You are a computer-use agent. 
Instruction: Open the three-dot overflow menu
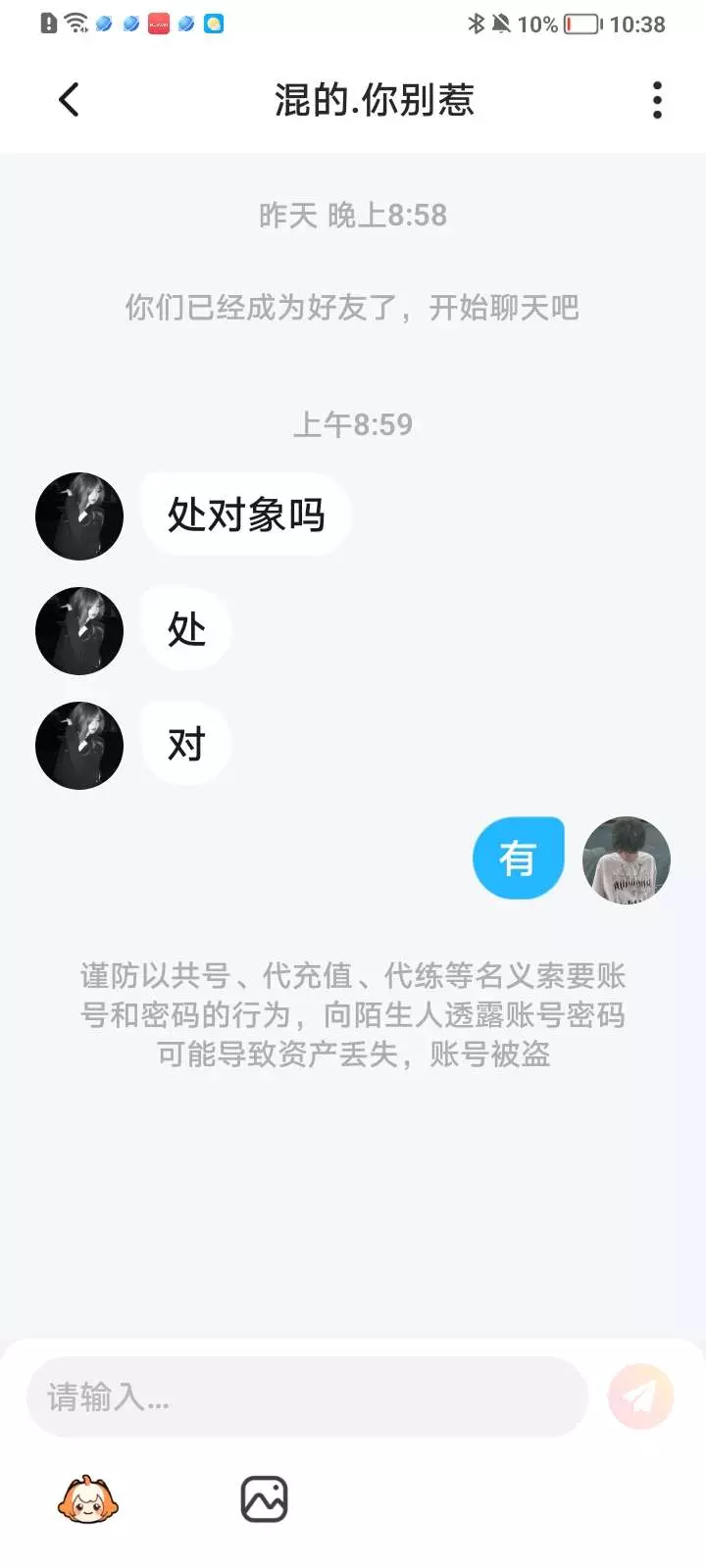pyautogui.click(x=657, y=100)
